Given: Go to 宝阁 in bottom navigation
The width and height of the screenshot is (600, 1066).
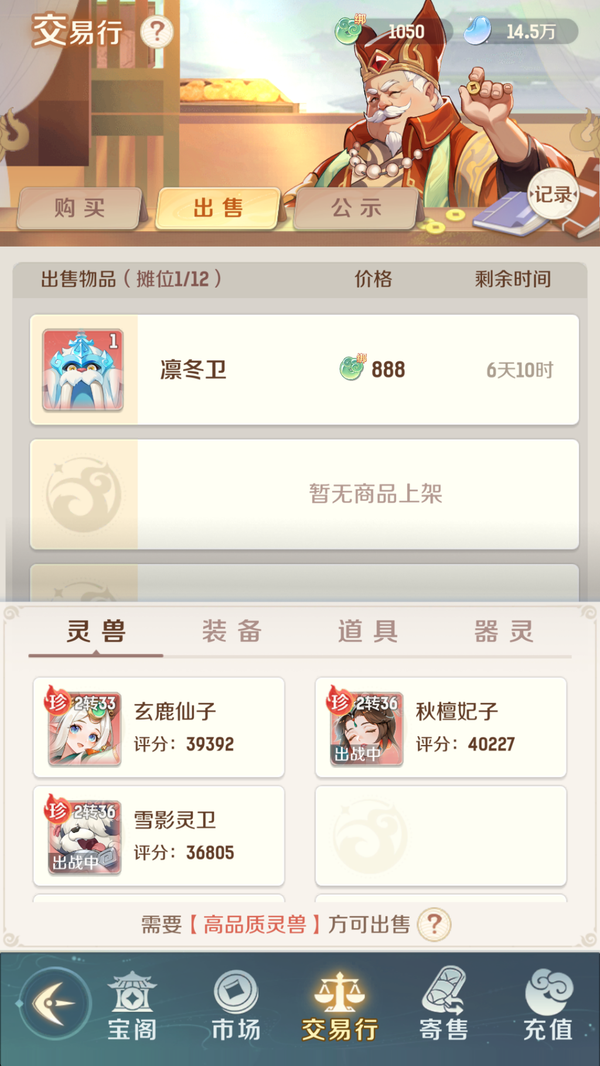Looking at the screenshot, I should (x=131, y=1008).
